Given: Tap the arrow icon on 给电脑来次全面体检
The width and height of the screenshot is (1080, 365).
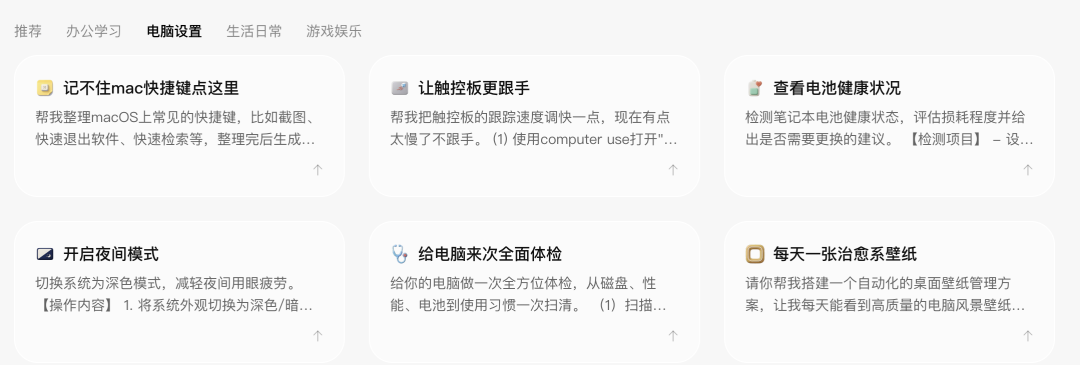Looking at the screenshot, I should click(x=673, y=336).
